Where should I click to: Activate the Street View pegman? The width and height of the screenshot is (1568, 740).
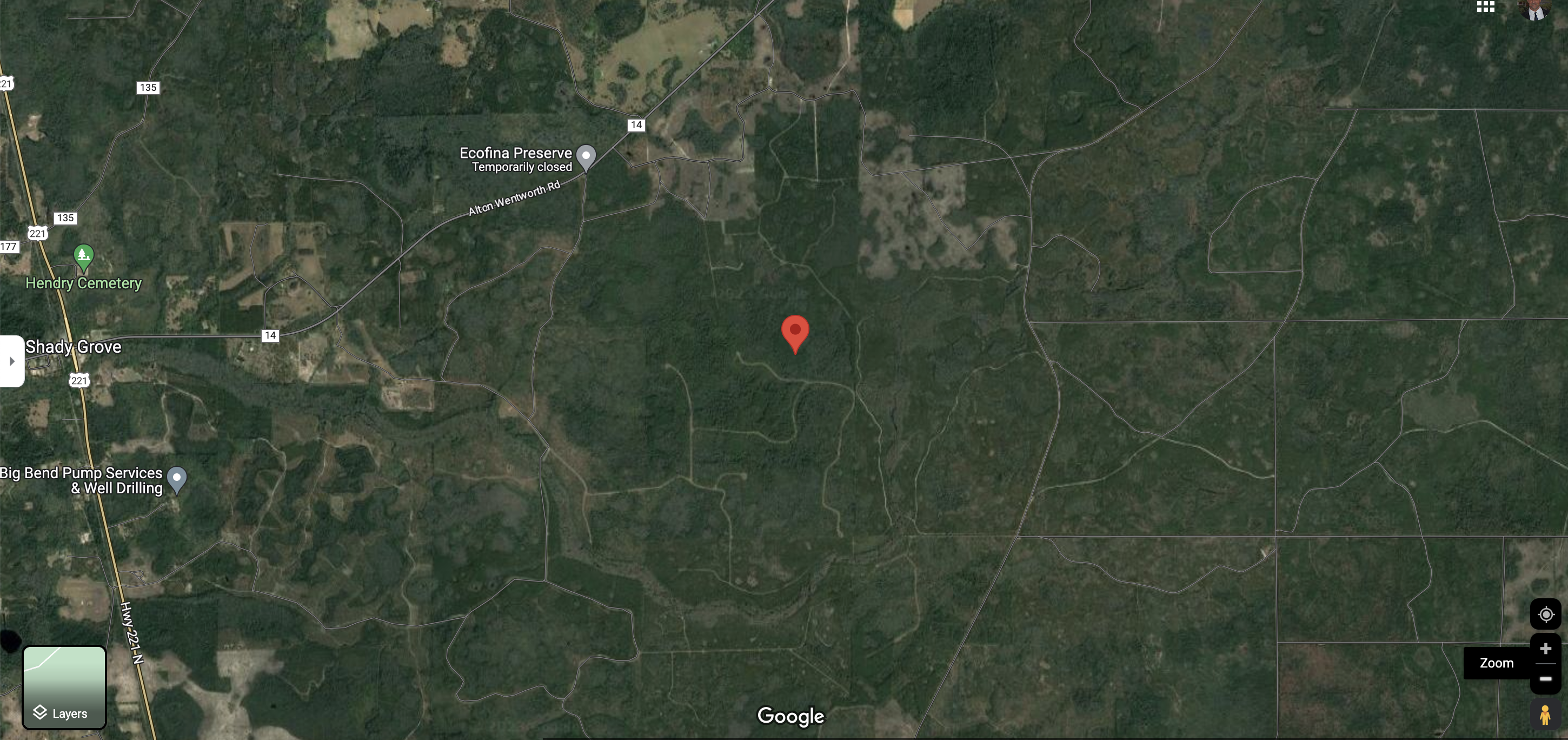pos(1544,715)
